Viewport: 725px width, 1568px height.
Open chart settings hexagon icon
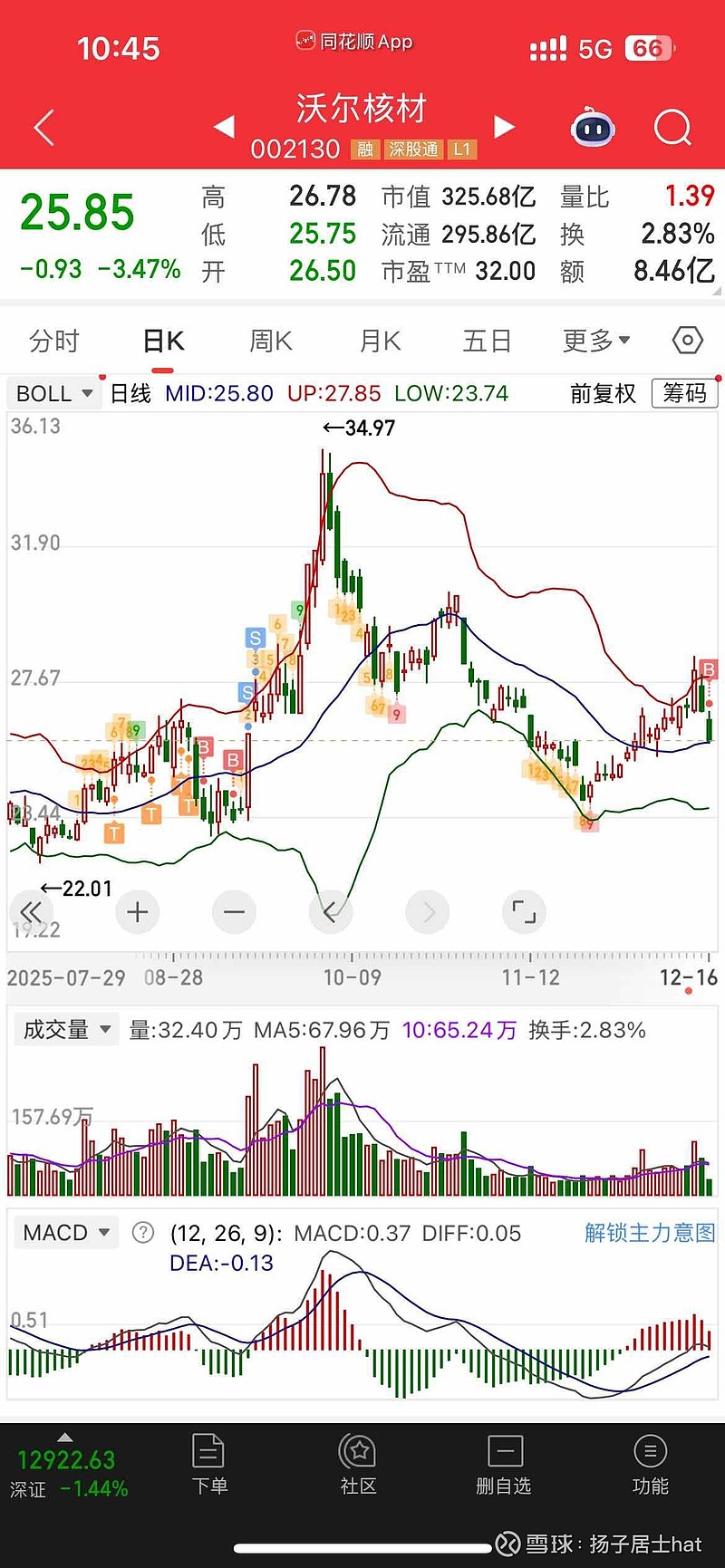(688, 341)
